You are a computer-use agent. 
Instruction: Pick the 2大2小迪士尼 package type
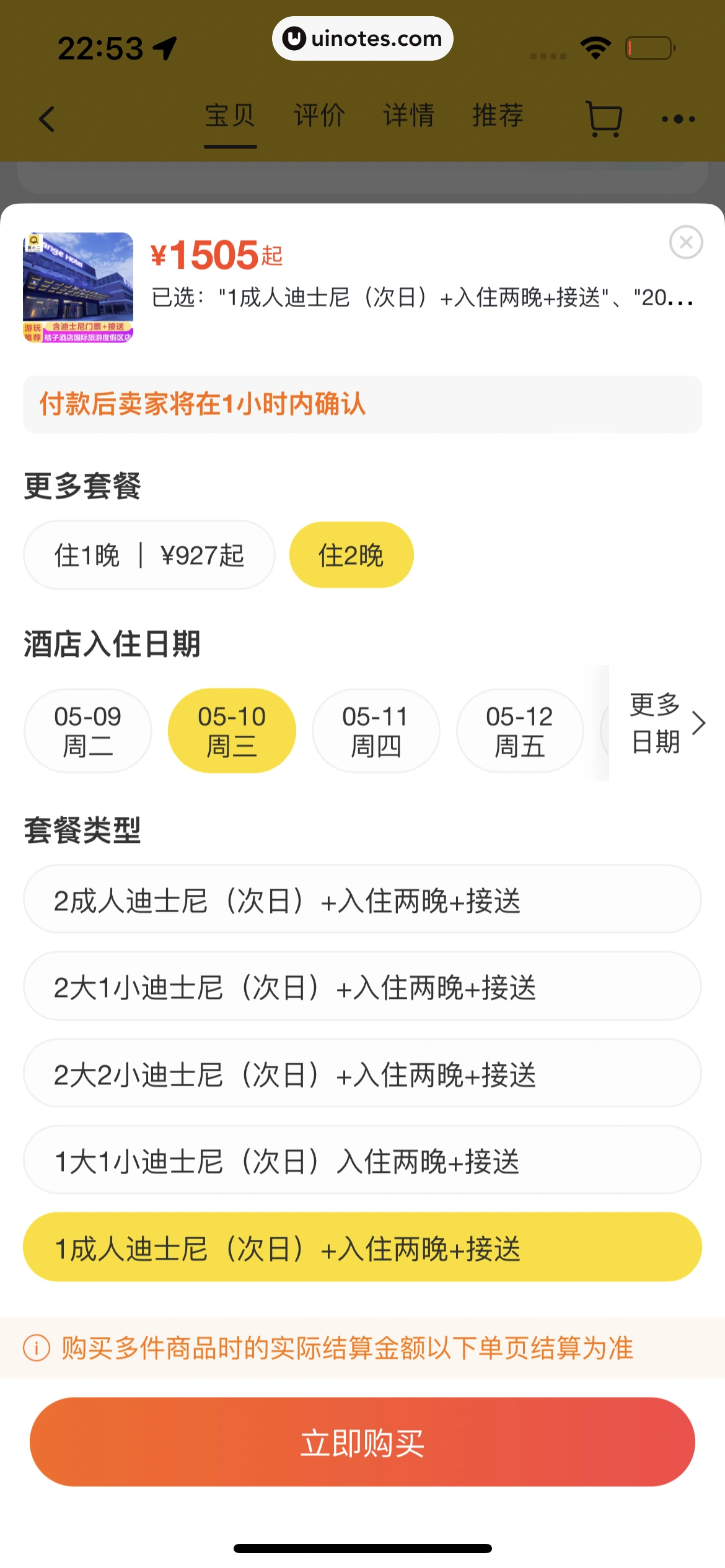pos(362,1074)
